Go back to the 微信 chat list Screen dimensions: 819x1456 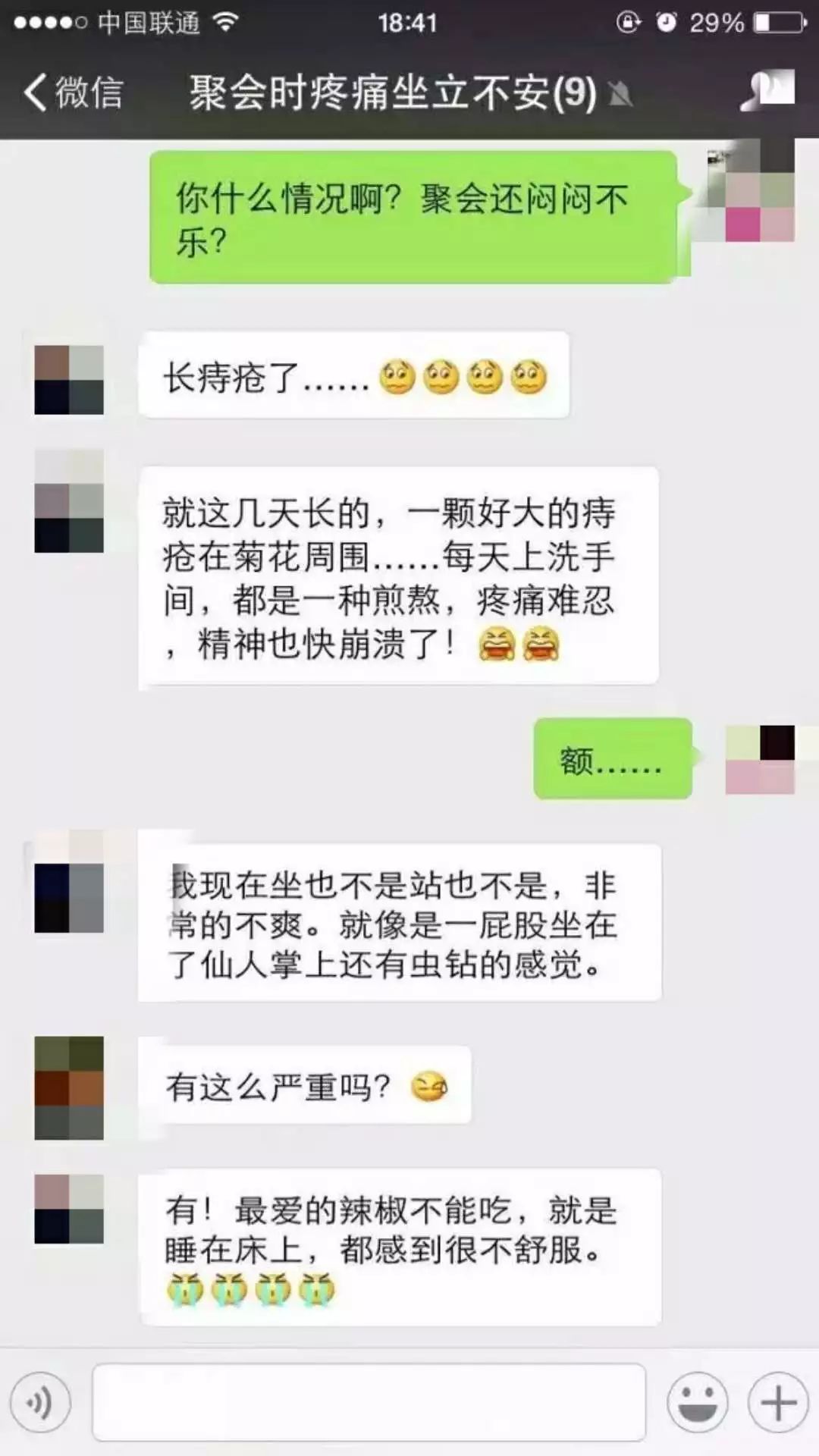[72, 93]
